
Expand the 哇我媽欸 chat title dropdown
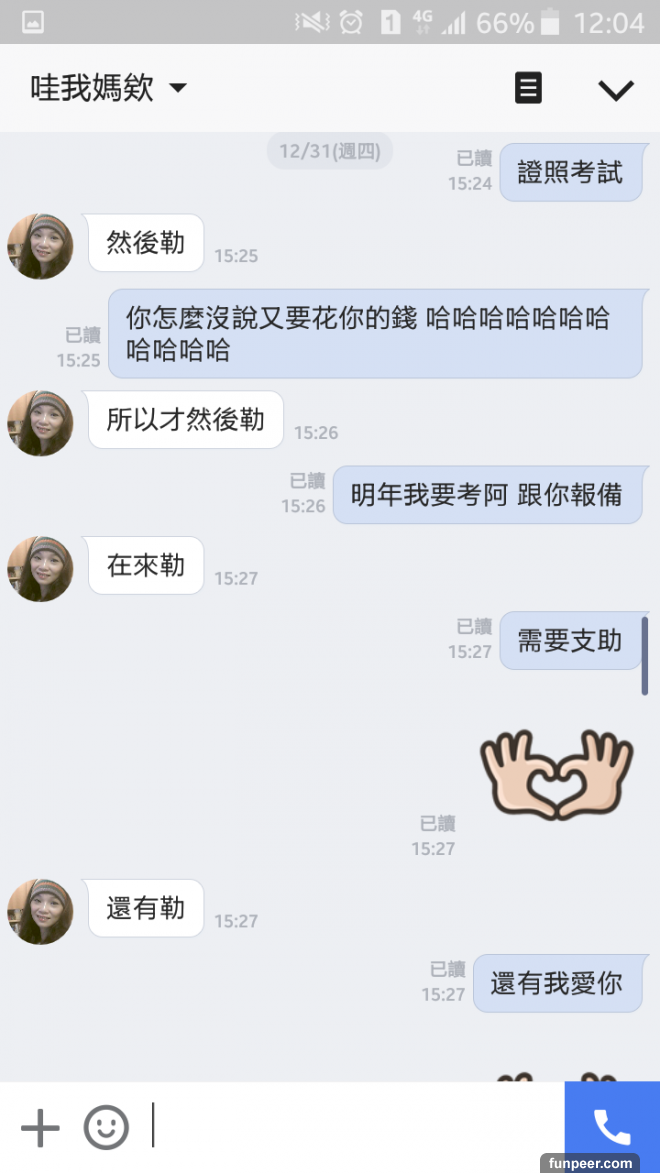[x=178, y=89]
